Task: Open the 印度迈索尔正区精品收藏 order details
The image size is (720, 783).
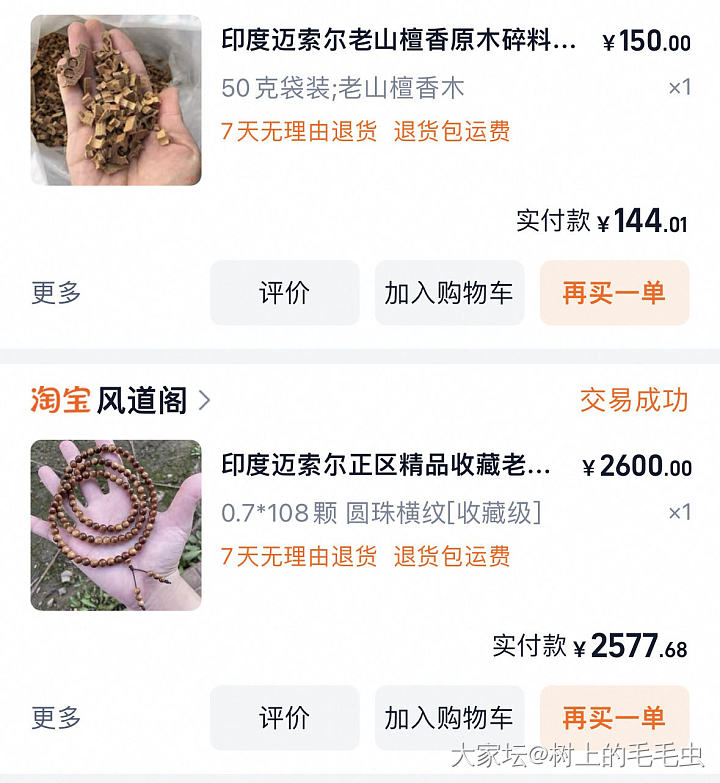Action: (x=386, y=466)
